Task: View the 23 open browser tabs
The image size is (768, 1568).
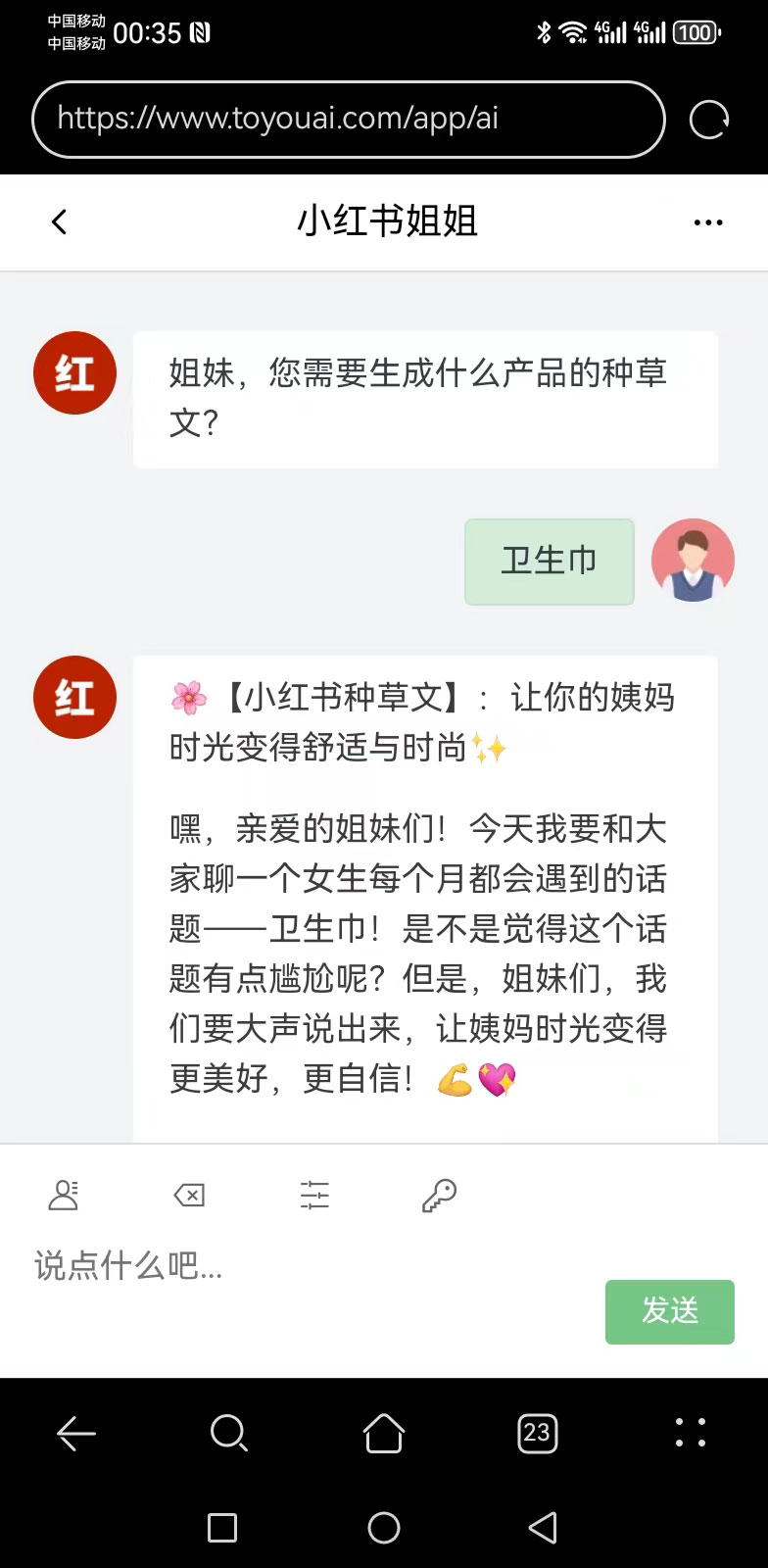Action: (x=537, y=1434)
